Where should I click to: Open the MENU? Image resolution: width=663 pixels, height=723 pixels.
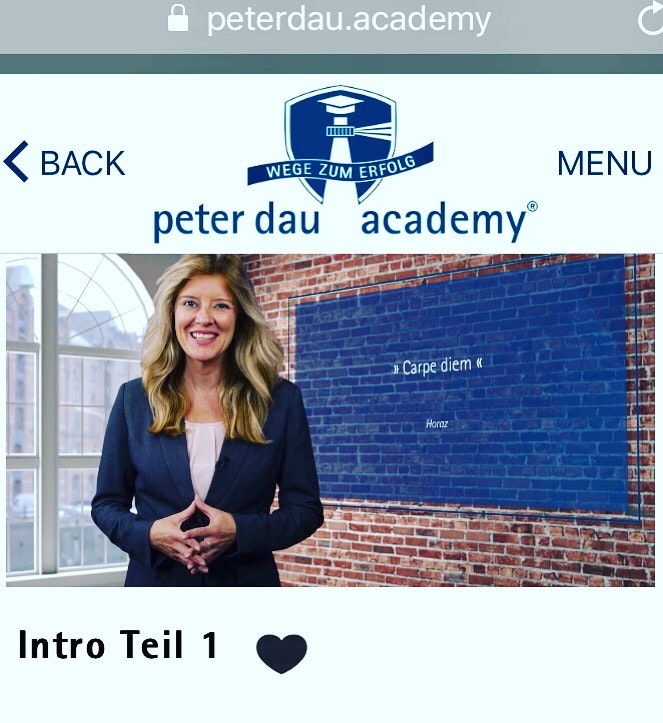click(604, 163)
